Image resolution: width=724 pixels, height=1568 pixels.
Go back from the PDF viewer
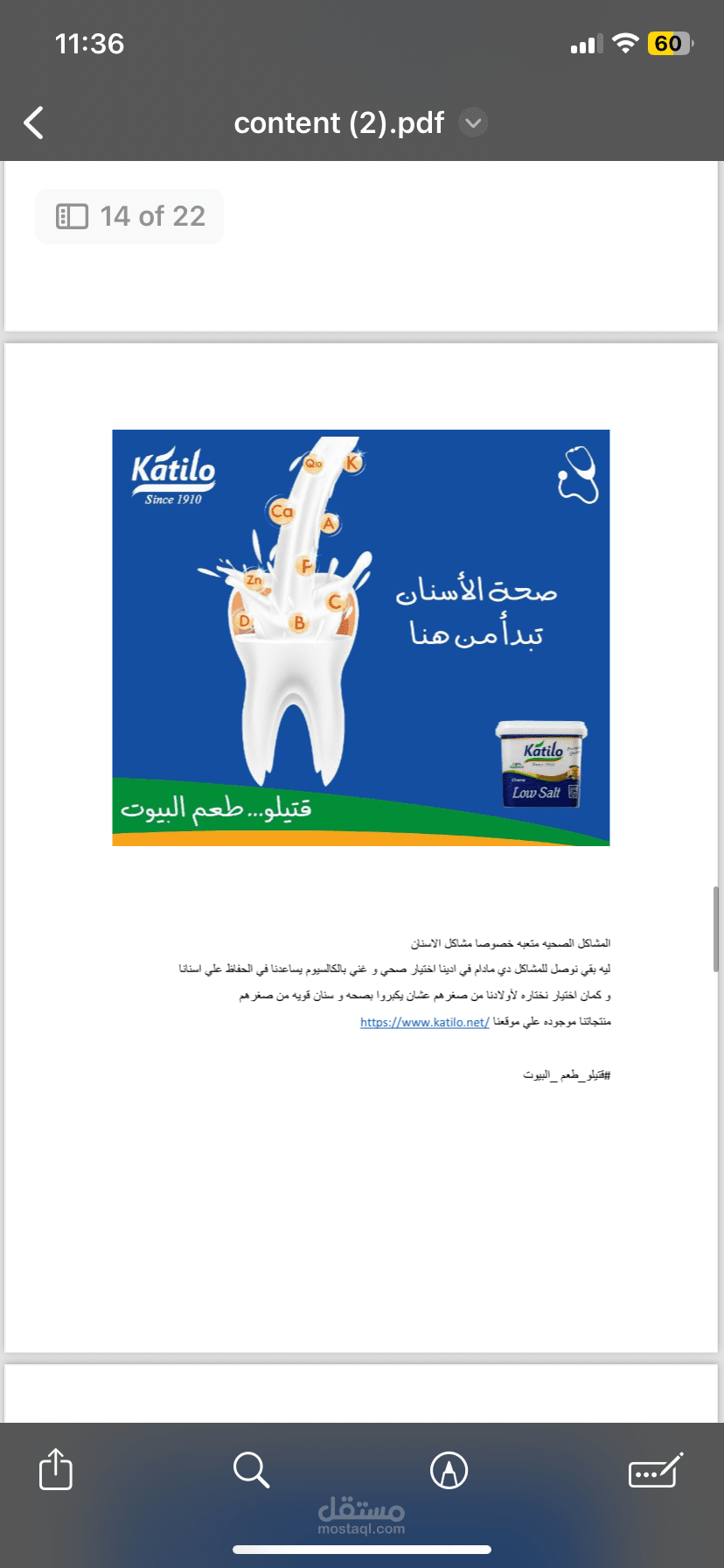tap(33, 123)
